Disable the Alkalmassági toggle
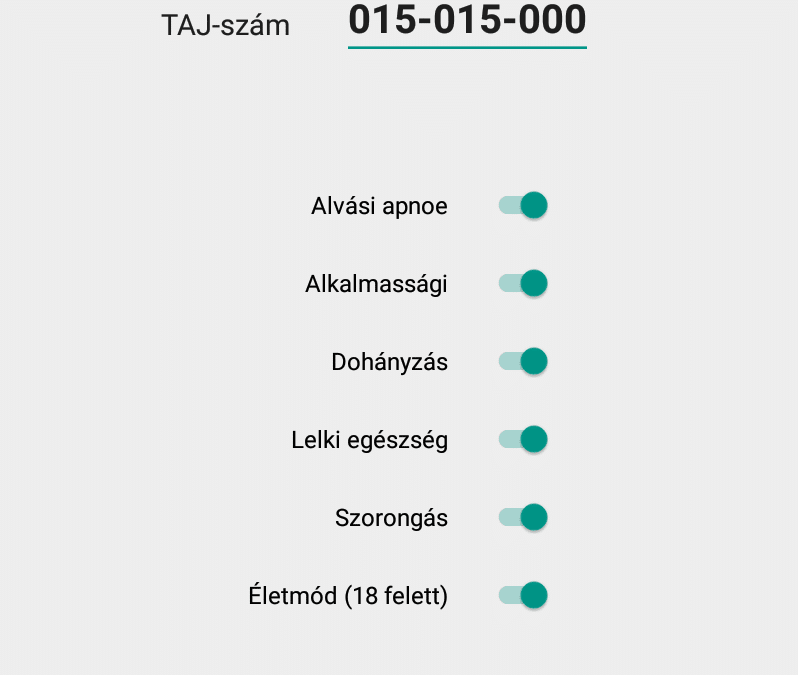Image resolution: width=798 pixels, height=675 pixels. (x=523, y=284)
